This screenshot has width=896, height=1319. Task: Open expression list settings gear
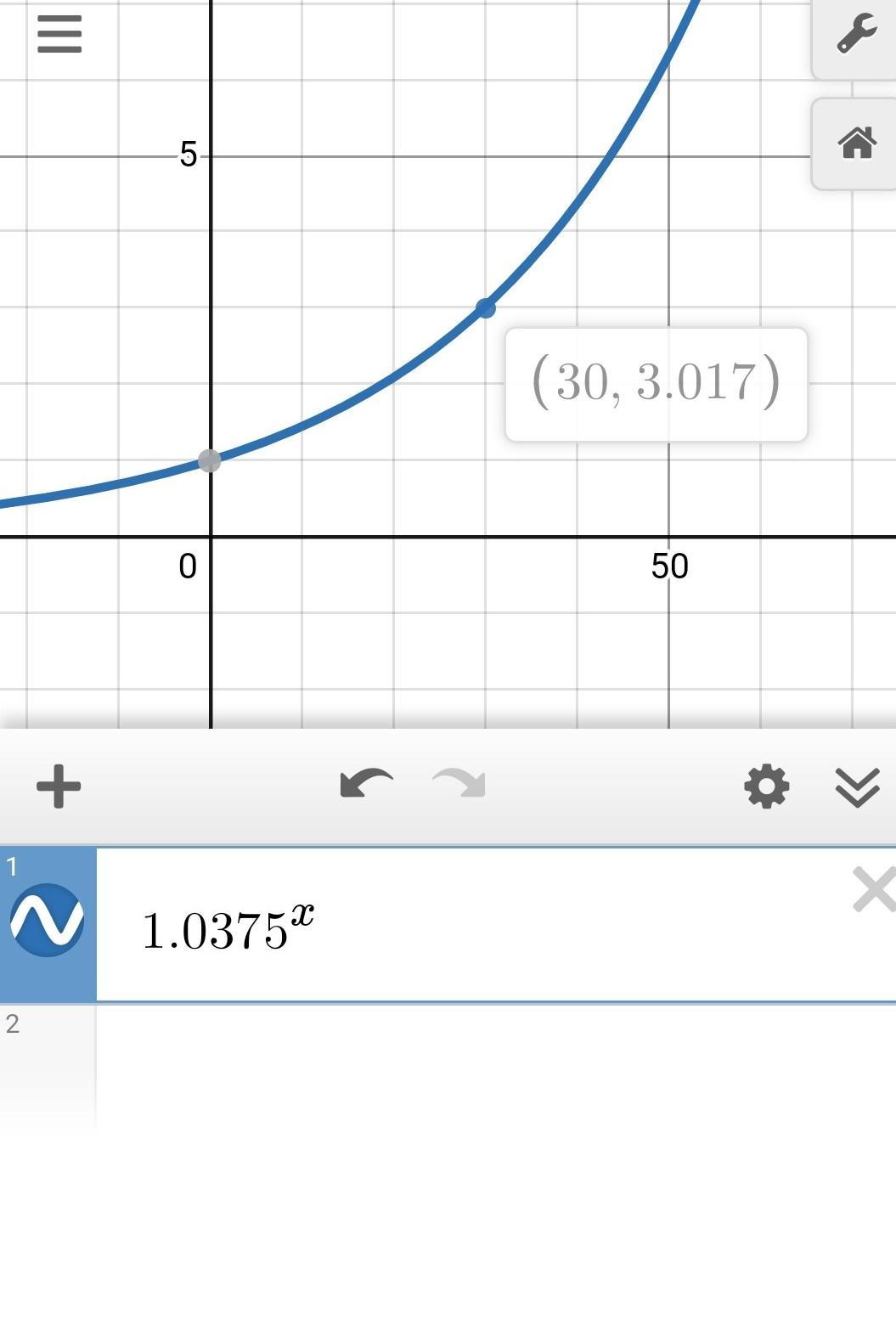tap(766, 786)
